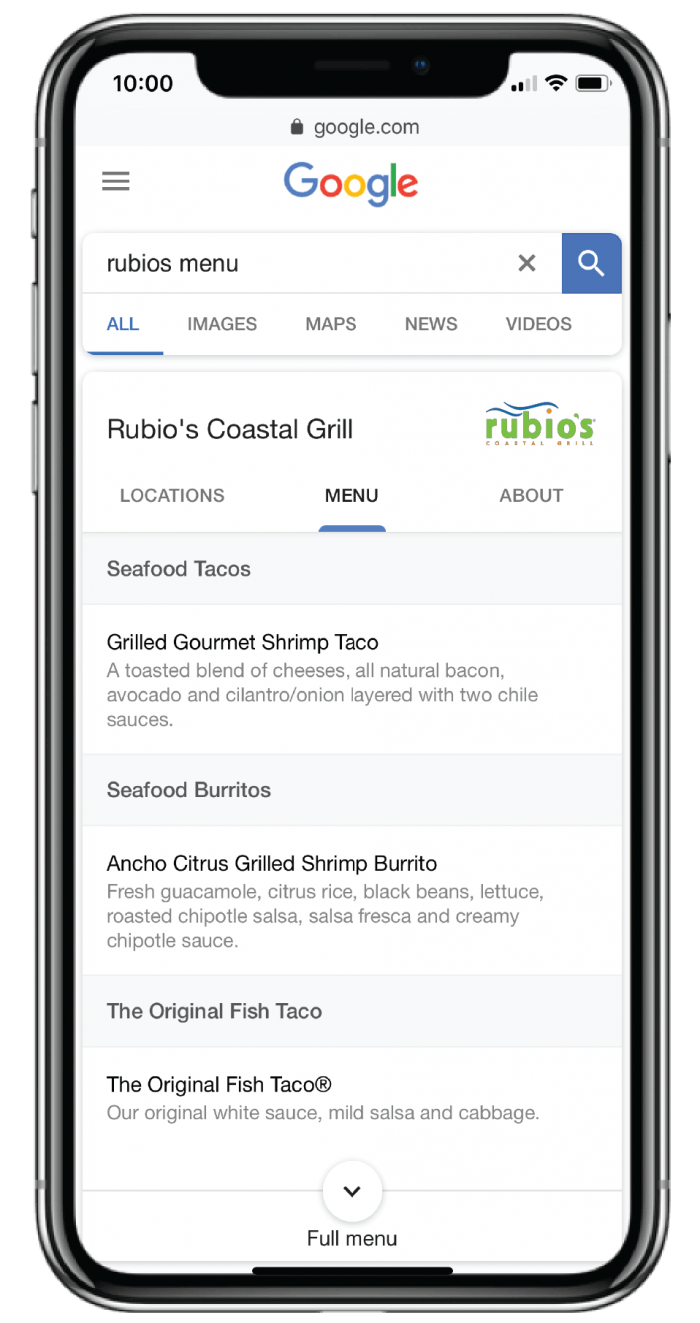Select the All results tab

coord(123,324)
